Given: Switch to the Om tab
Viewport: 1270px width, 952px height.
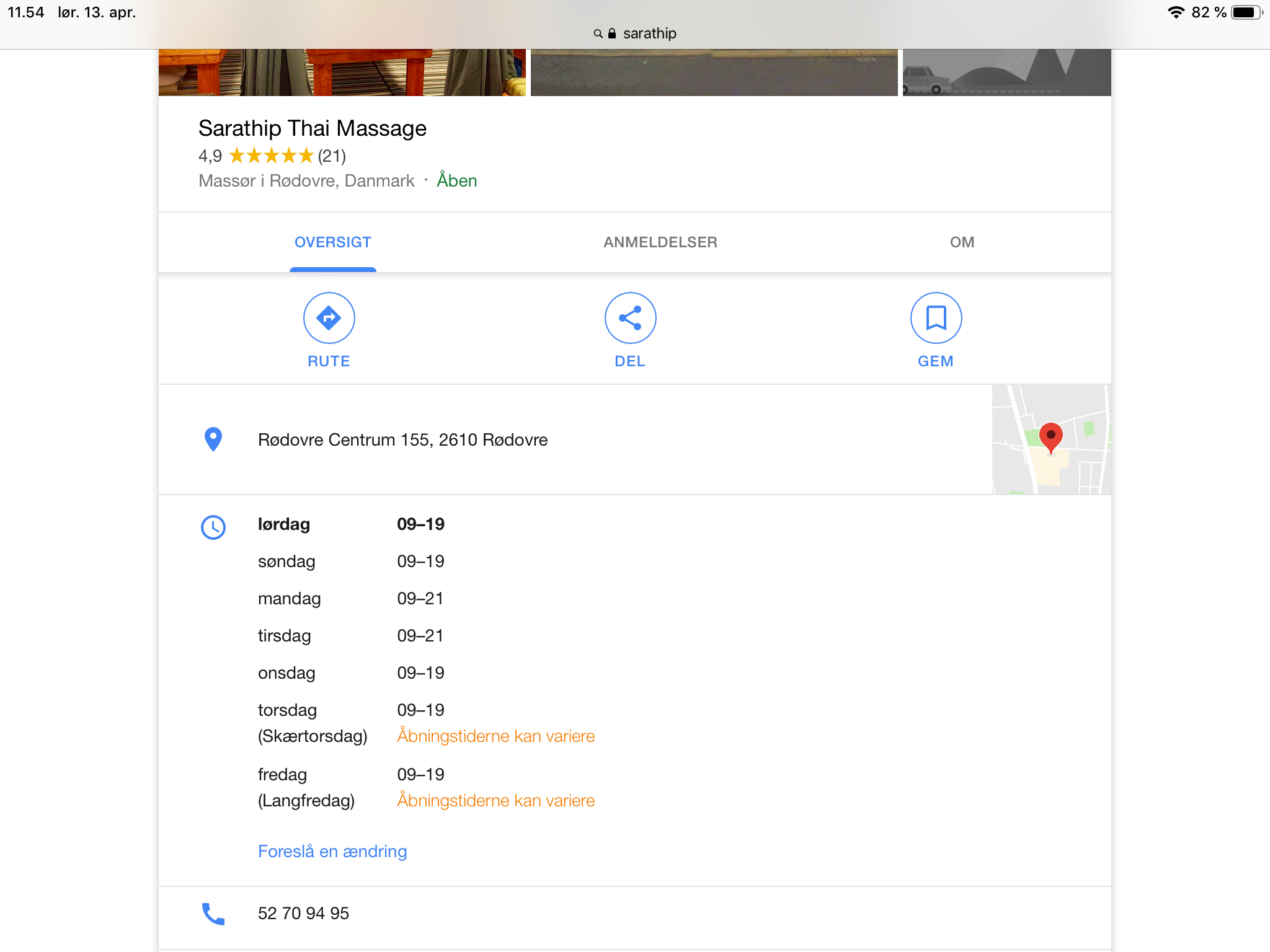Looking at the screenshot, I should (x=962, y=242).
